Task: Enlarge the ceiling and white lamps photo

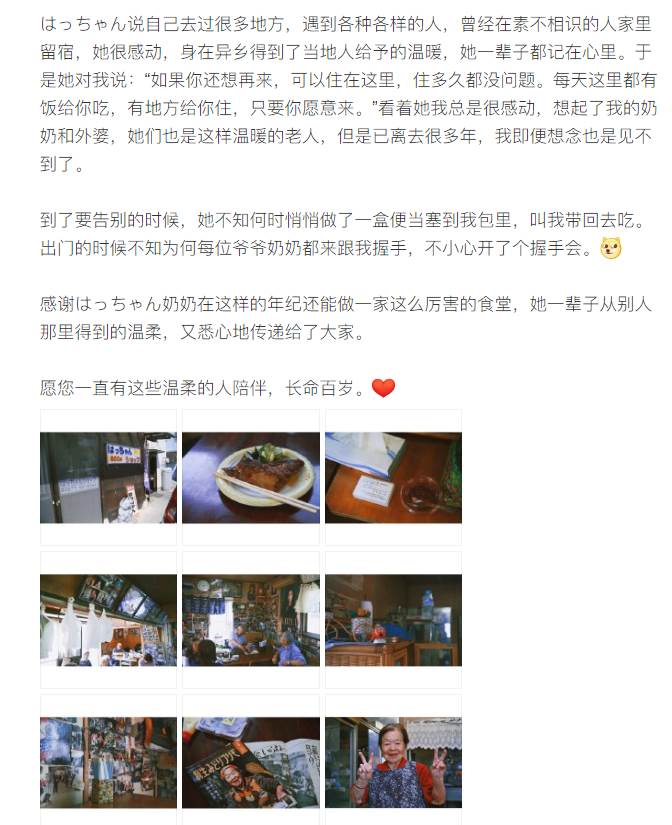Action: pyautogui.click(x=108, y=620)
